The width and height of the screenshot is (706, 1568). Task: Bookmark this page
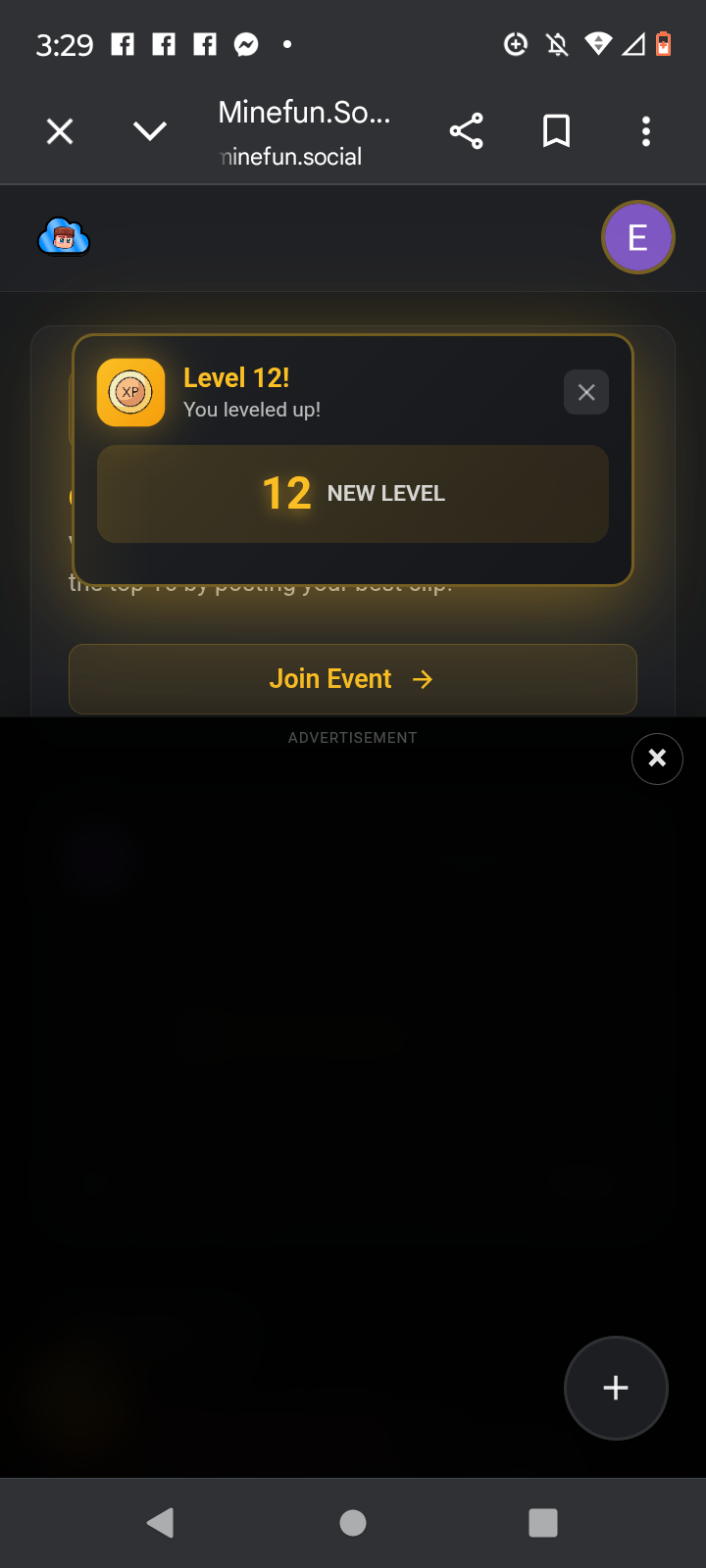coord(556,131)
